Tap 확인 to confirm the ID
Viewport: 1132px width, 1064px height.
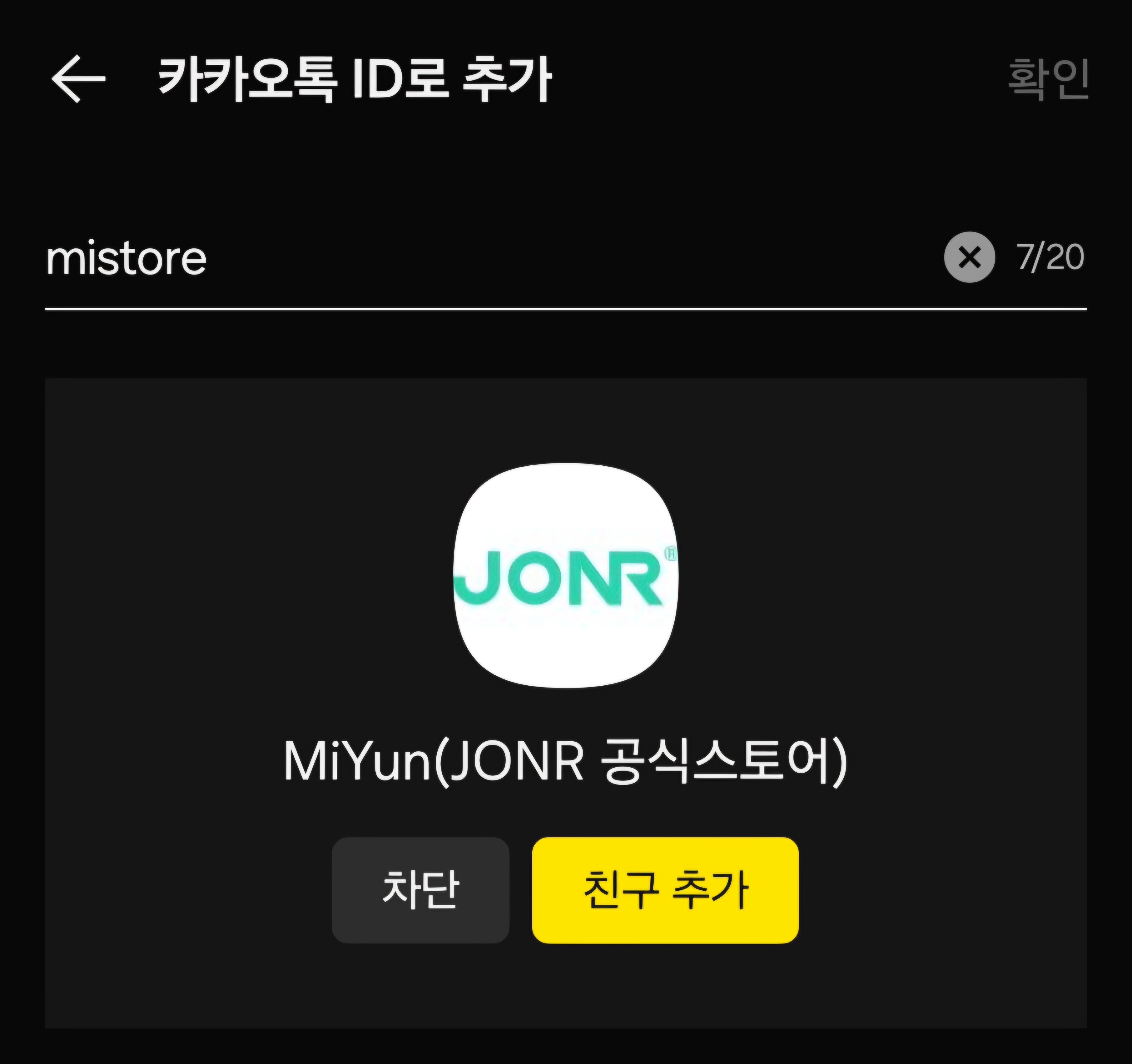pyautogui.click(x=1048, y=79)
